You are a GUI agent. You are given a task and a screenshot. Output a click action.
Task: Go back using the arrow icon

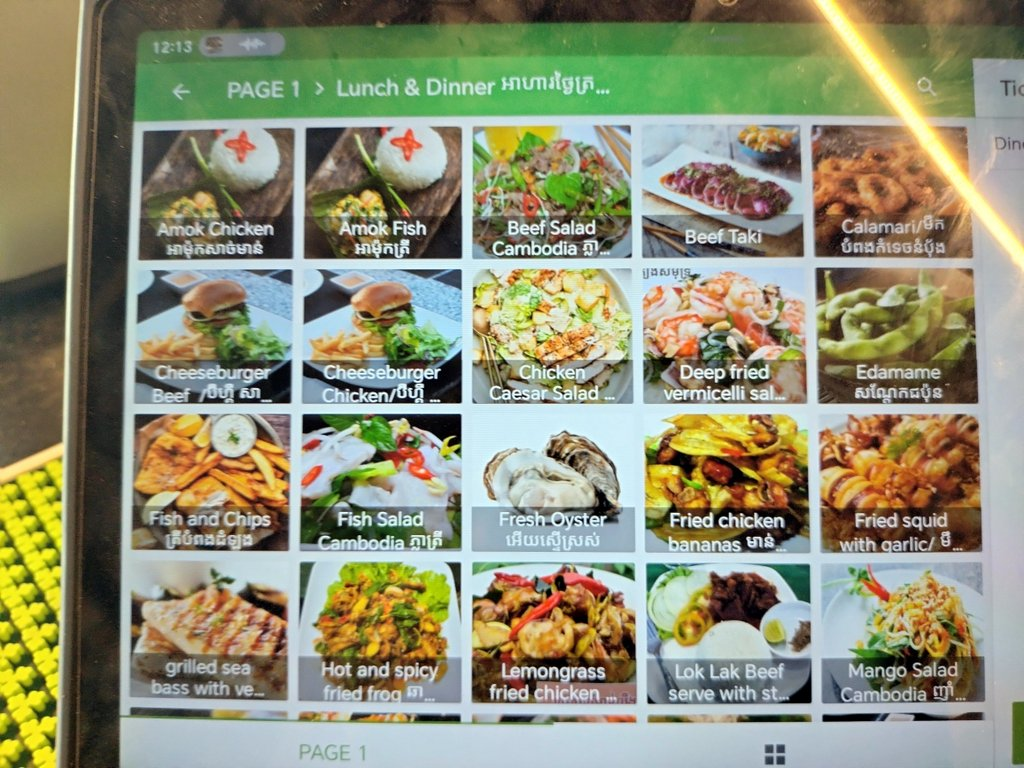pos(181,92)
